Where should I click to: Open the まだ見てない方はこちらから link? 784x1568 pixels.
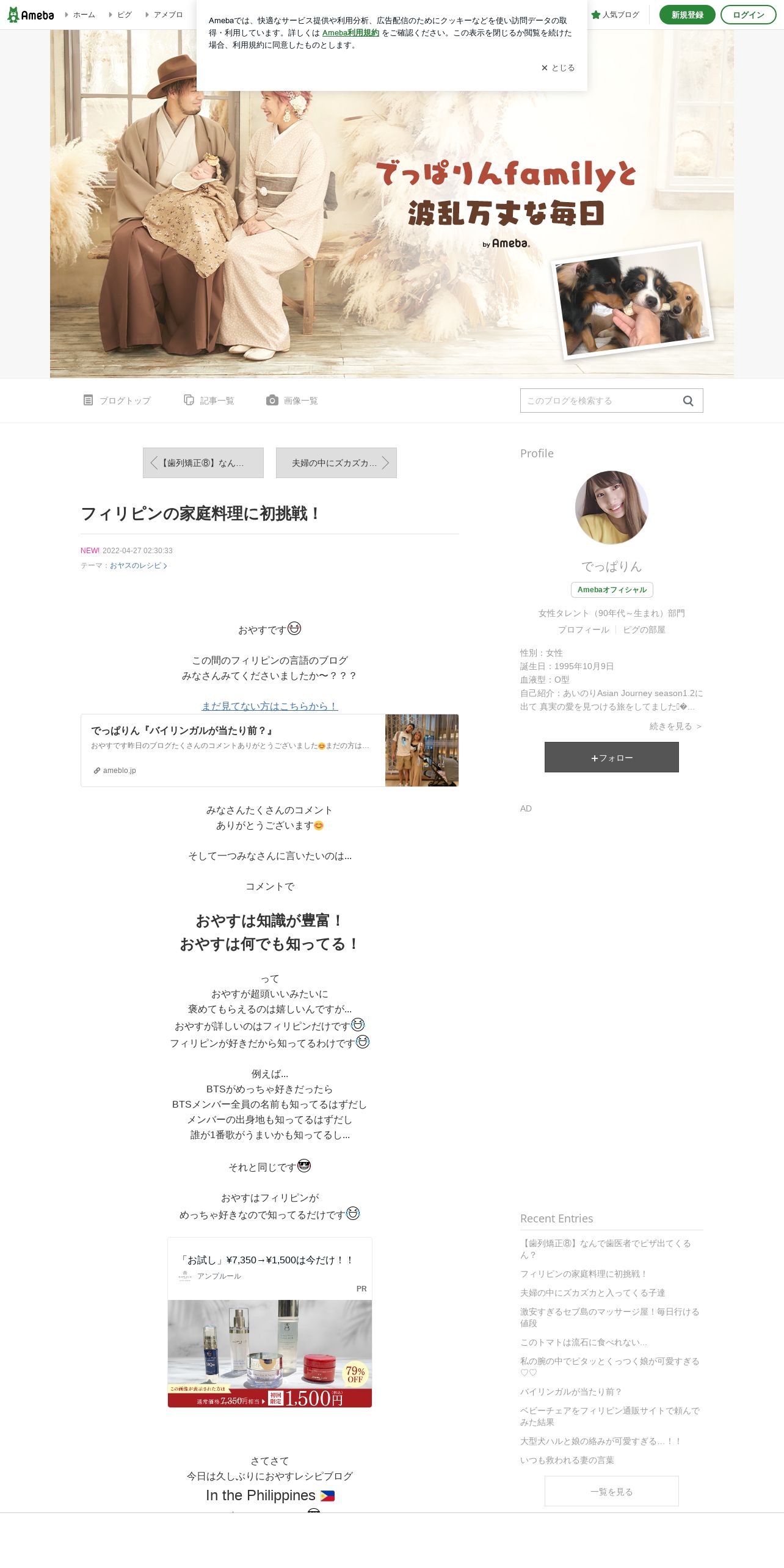coord(270,706)
